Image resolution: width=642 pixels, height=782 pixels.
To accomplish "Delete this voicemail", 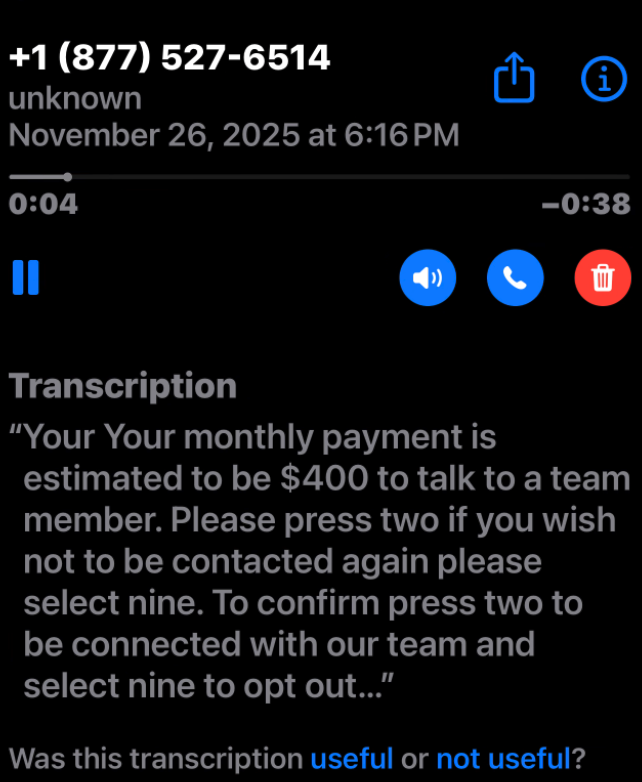I will (x=603, y=277).
